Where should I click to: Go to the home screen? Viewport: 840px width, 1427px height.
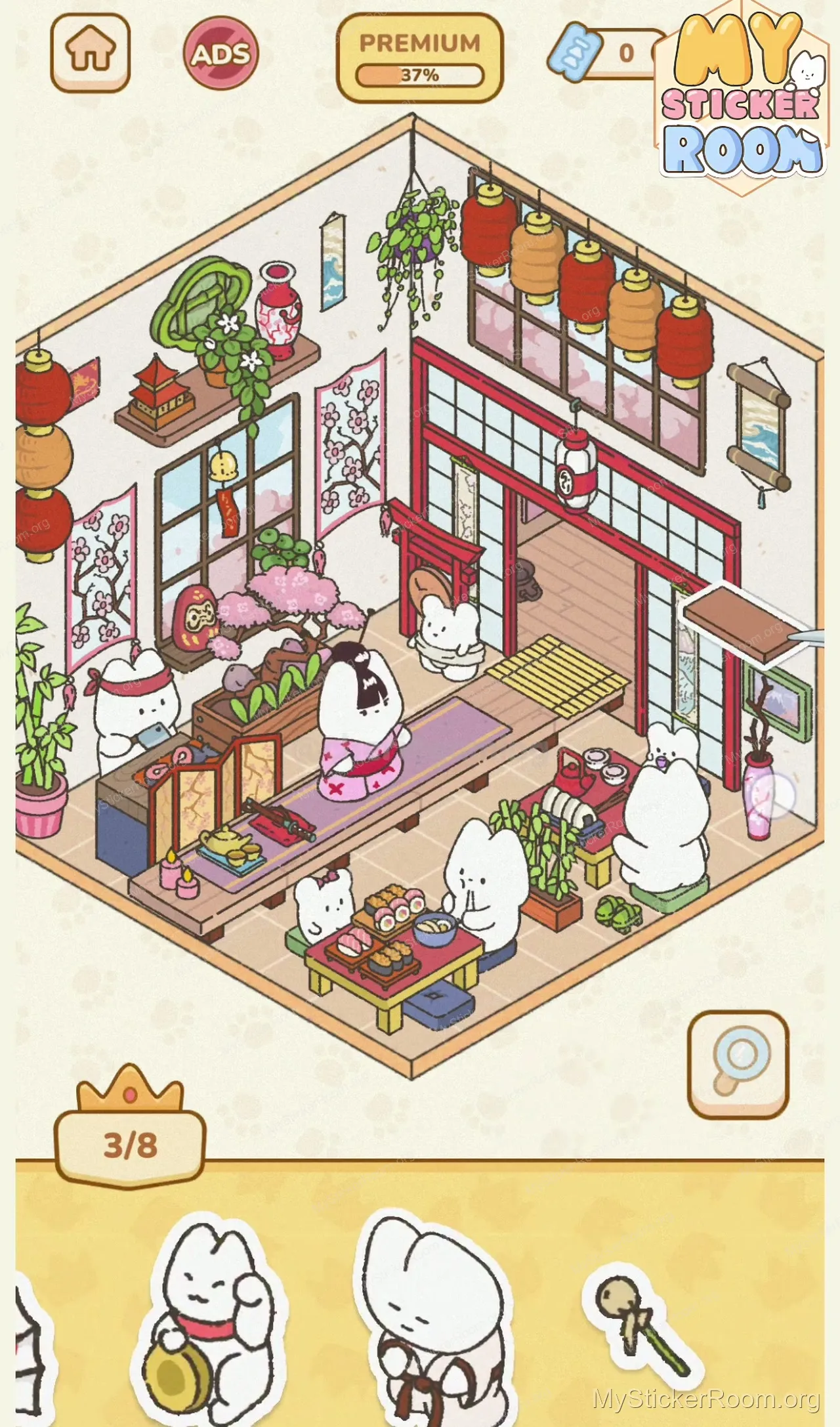[91, 53]
